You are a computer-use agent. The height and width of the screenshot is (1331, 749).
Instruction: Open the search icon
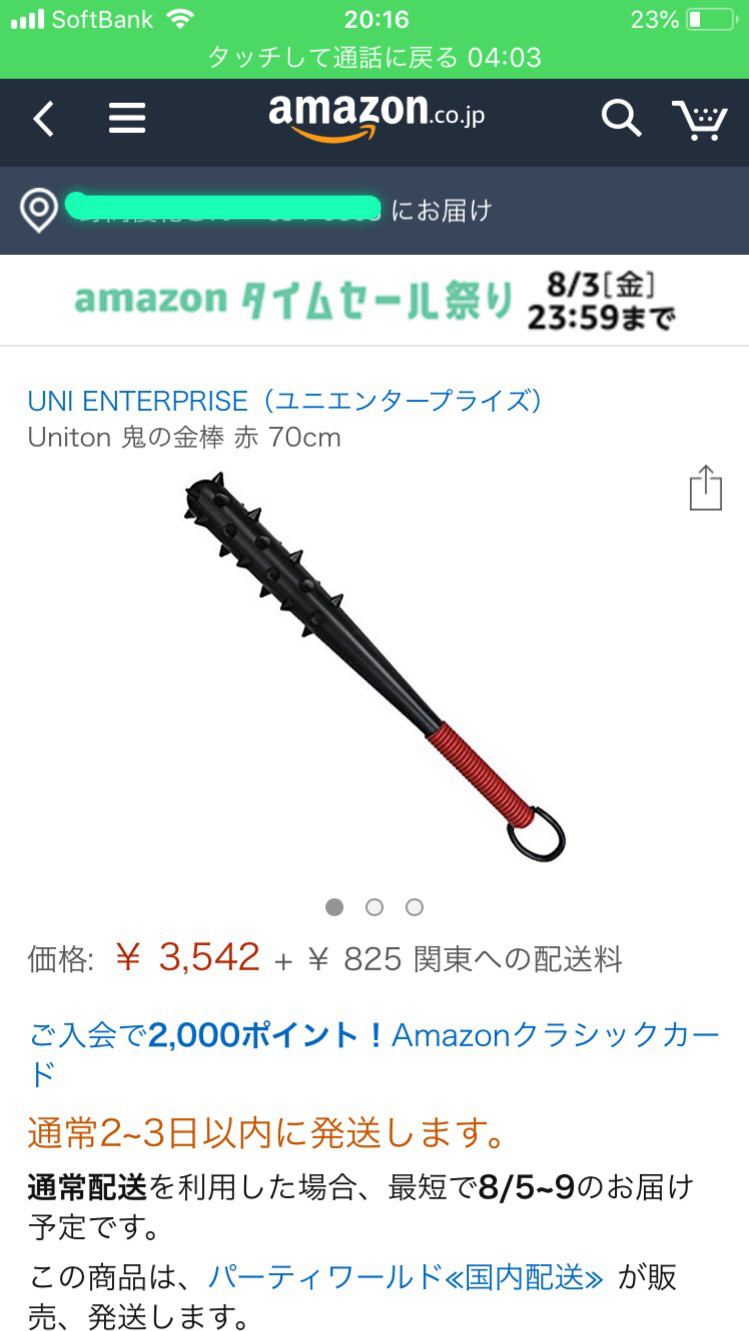(x=620, y=120)
